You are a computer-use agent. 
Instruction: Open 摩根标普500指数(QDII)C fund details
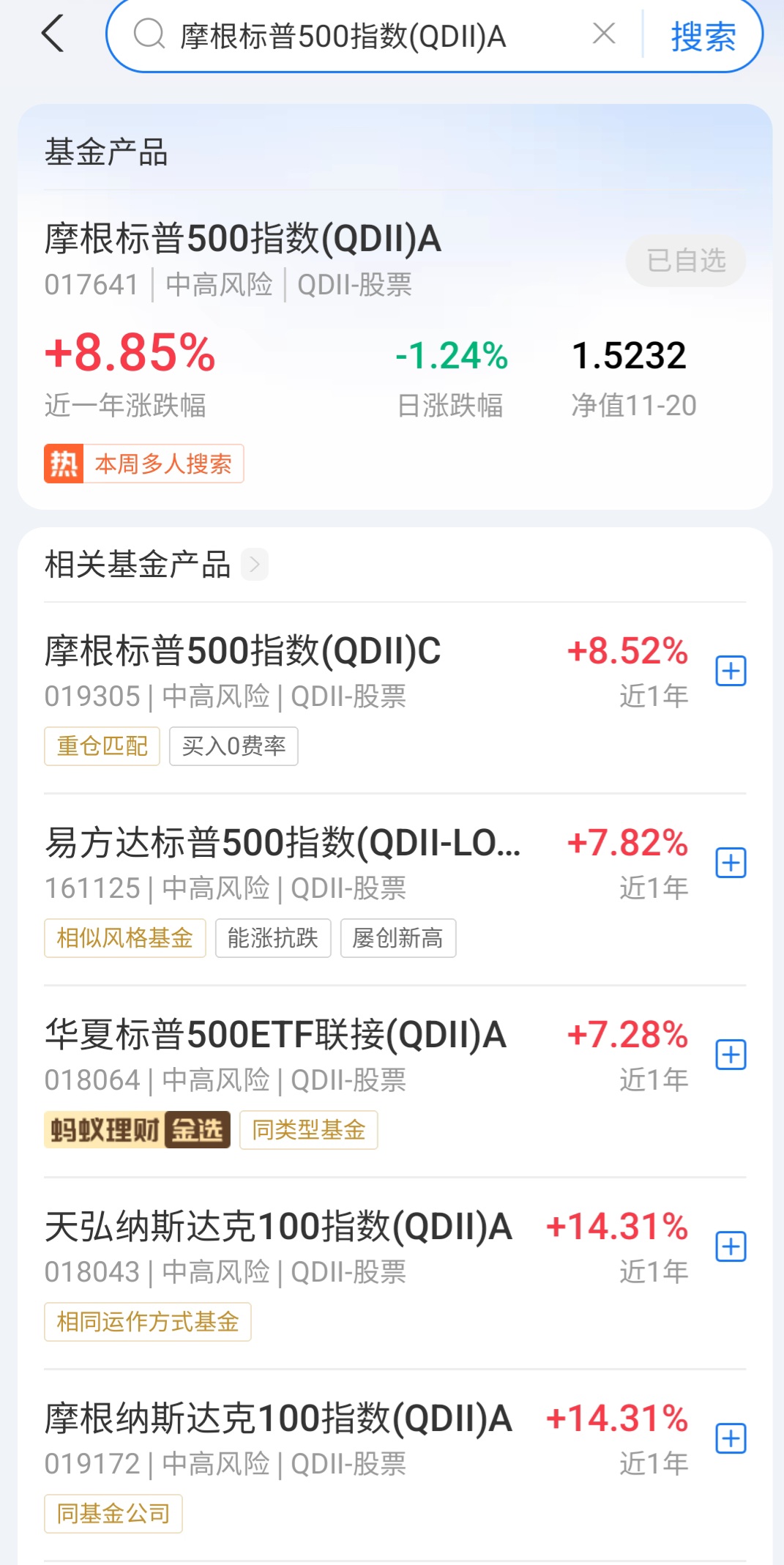pos(243,652)
